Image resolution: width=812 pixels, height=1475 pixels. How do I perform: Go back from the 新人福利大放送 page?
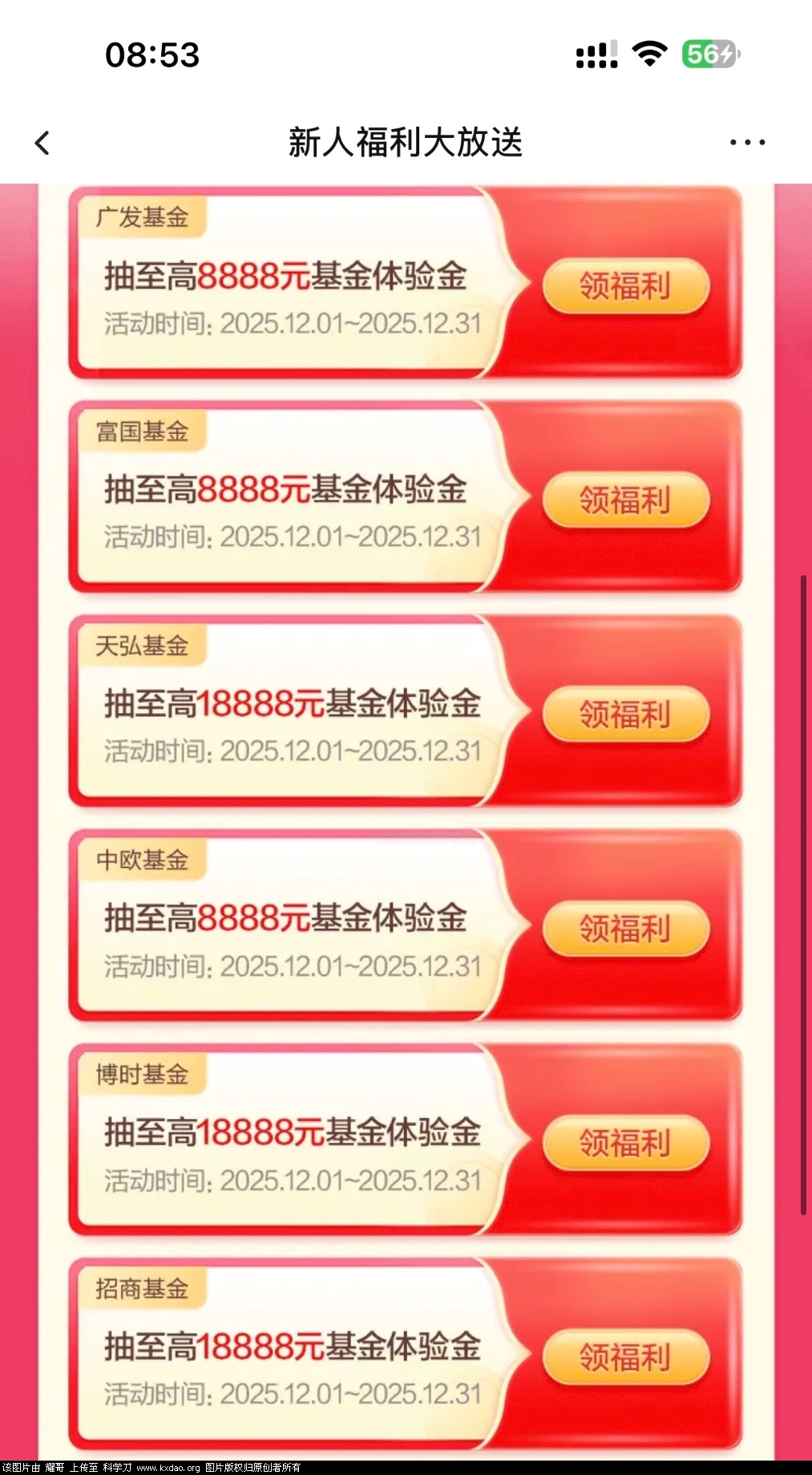pyautogui.click(x=42, y=144)
